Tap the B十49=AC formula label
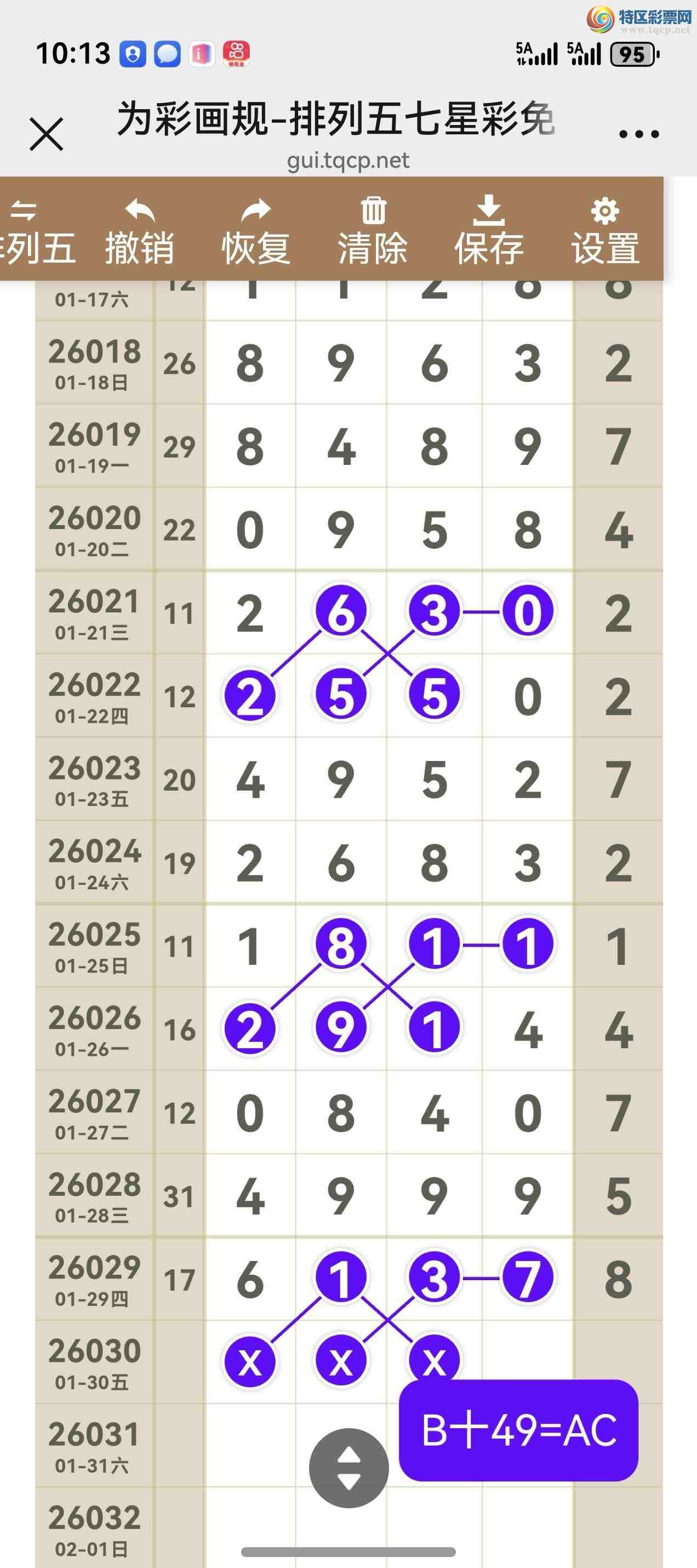 click(x=518, y=1430)
